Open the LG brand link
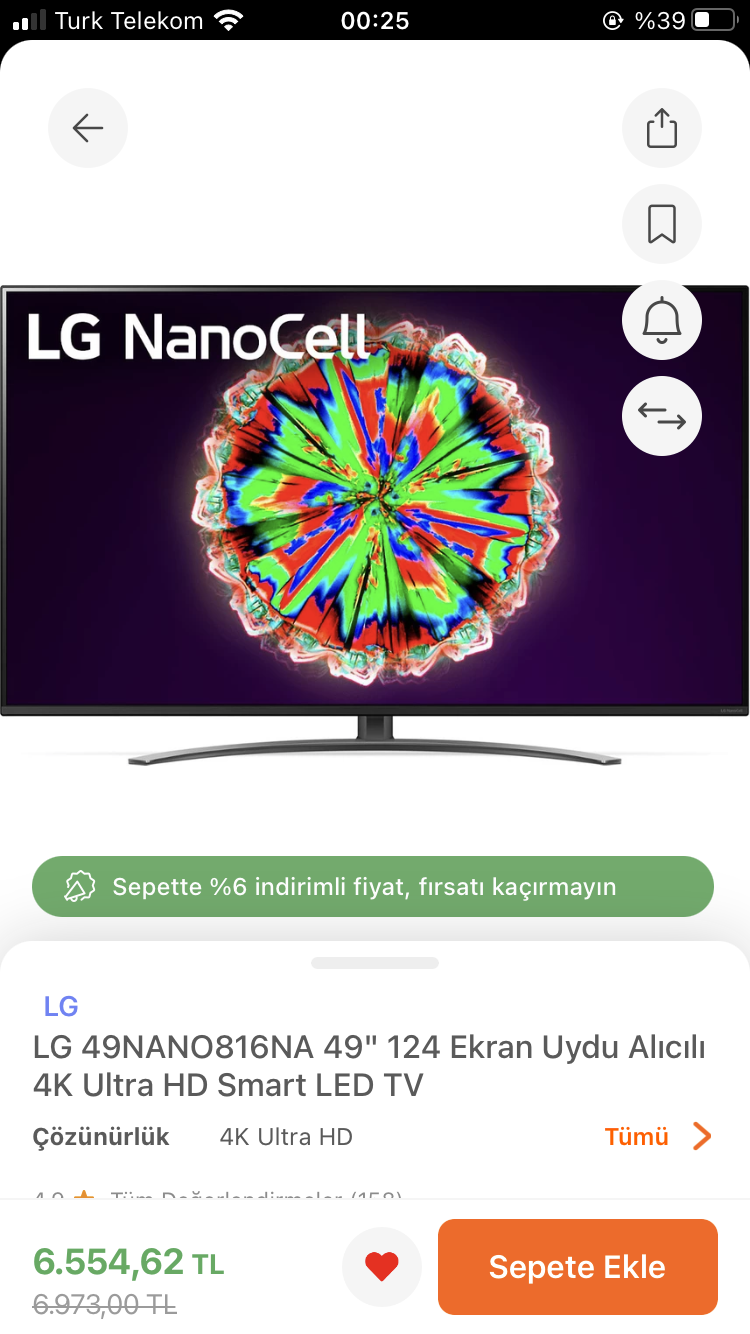Image resolution: width=750 pixels, height=1334 pixels. 61,1006
